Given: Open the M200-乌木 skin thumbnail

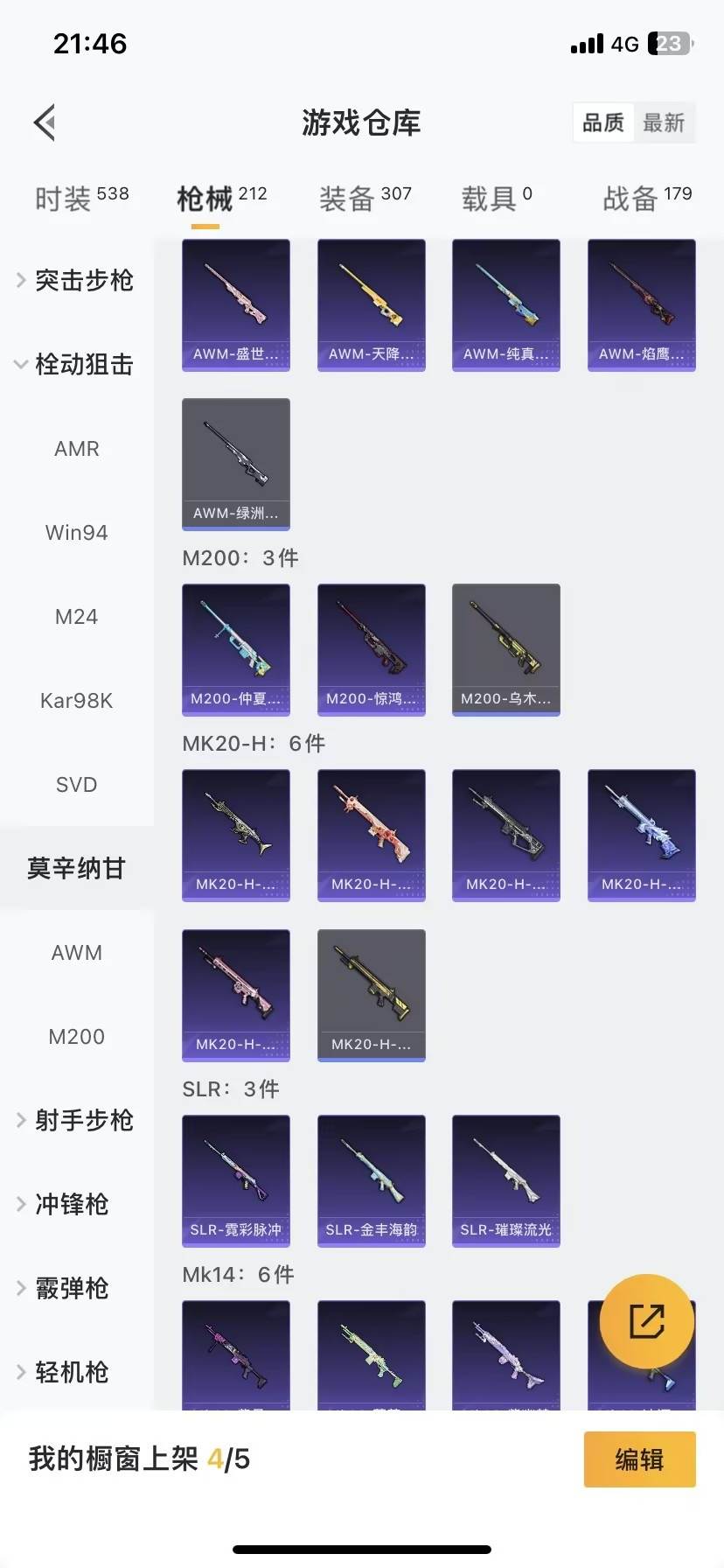Looking at the screenshot, I should 505,649.
